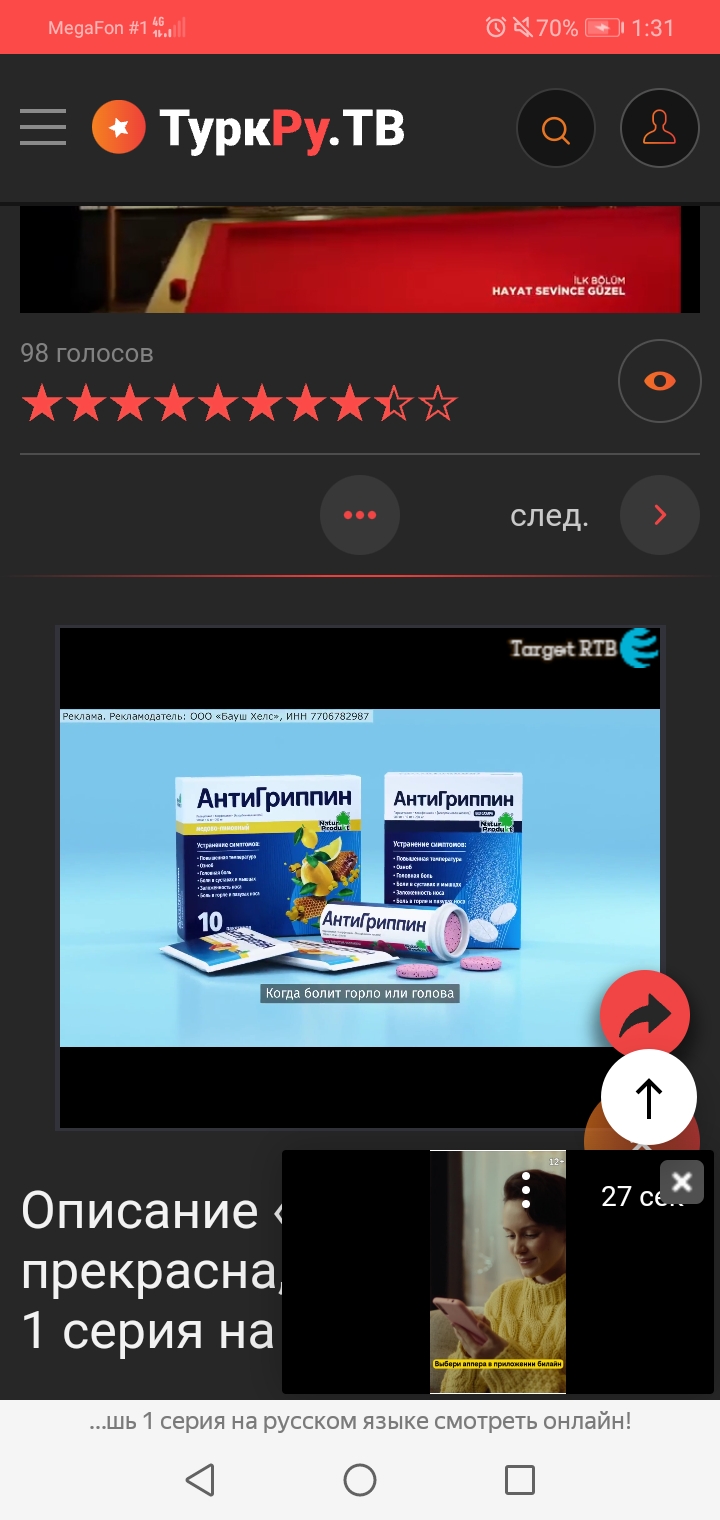The image size is (720, 1520).
Task: Open the site search
Action: pyautogui.click(x=555, y=129)
